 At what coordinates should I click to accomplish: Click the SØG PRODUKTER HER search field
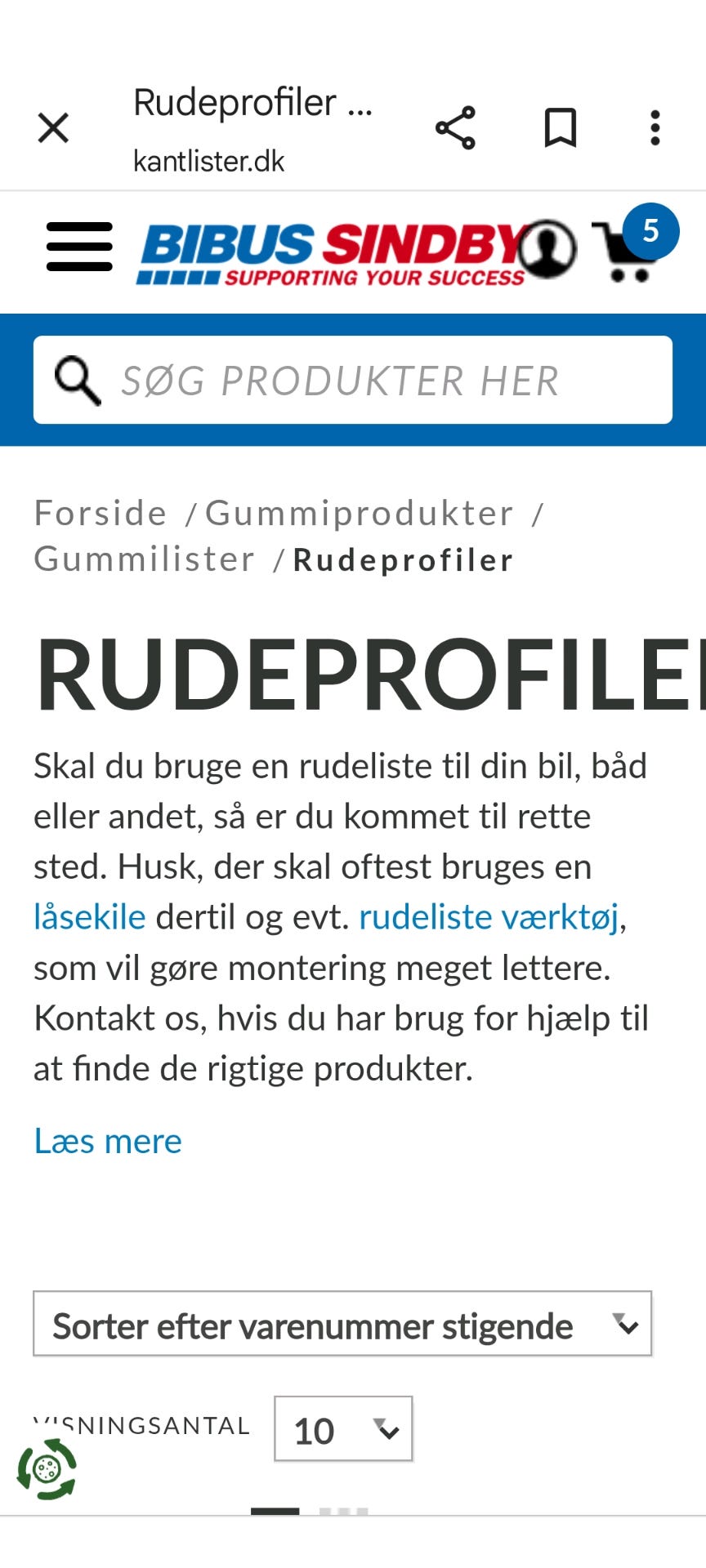point(351,378)
